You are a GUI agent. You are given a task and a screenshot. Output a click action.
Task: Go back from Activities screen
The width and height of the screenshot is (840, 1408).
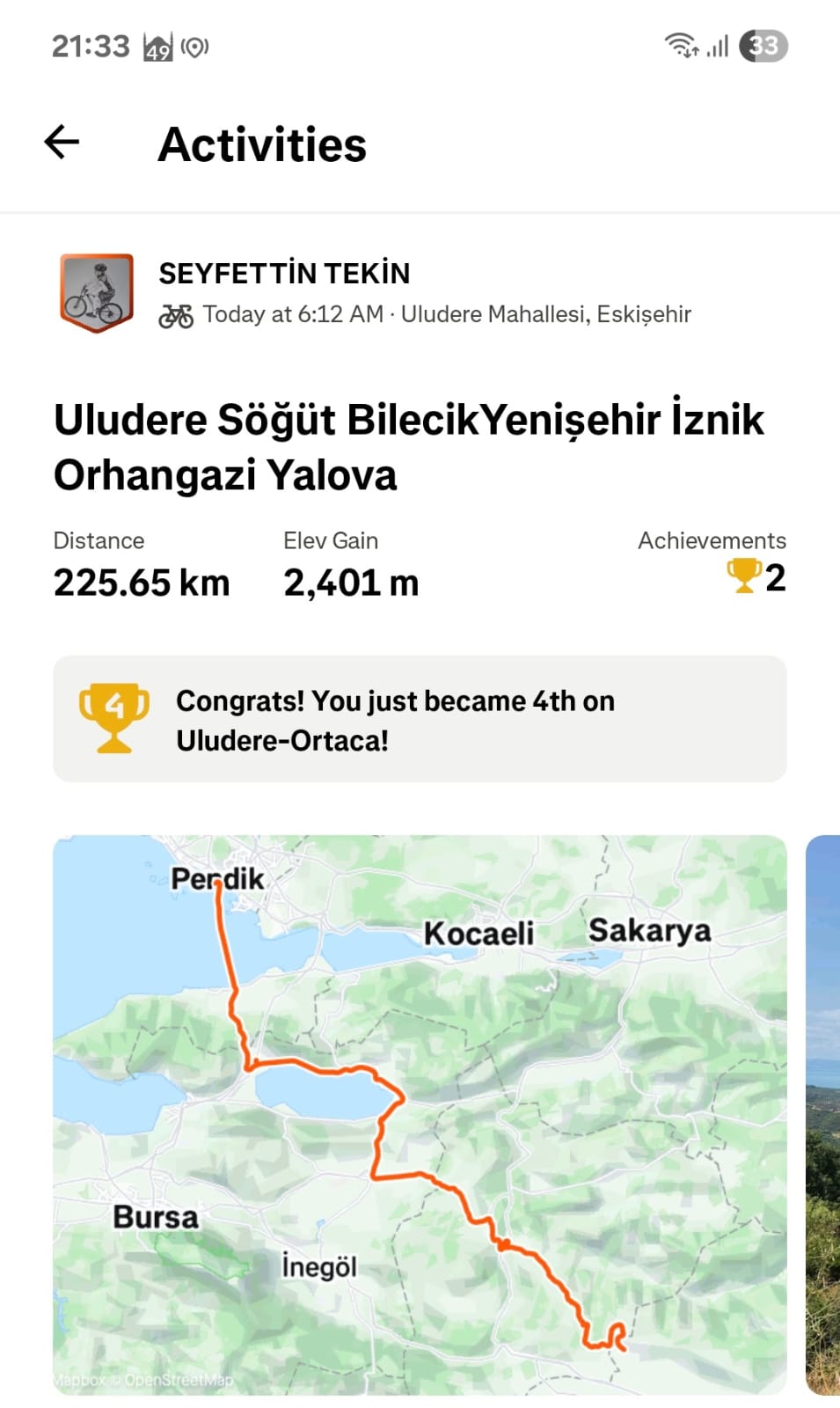click(62, 143)
